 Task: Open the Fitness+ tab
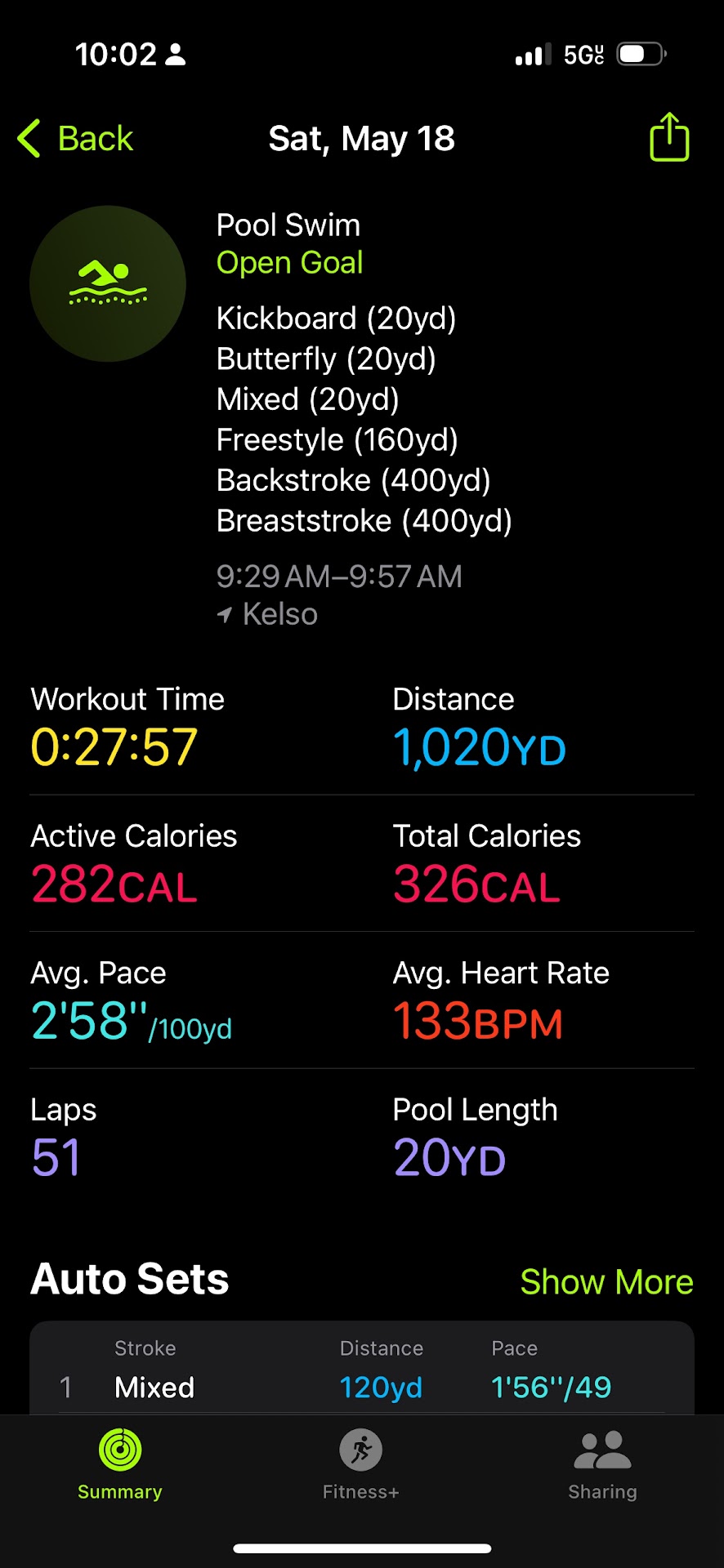[360, 1465]
